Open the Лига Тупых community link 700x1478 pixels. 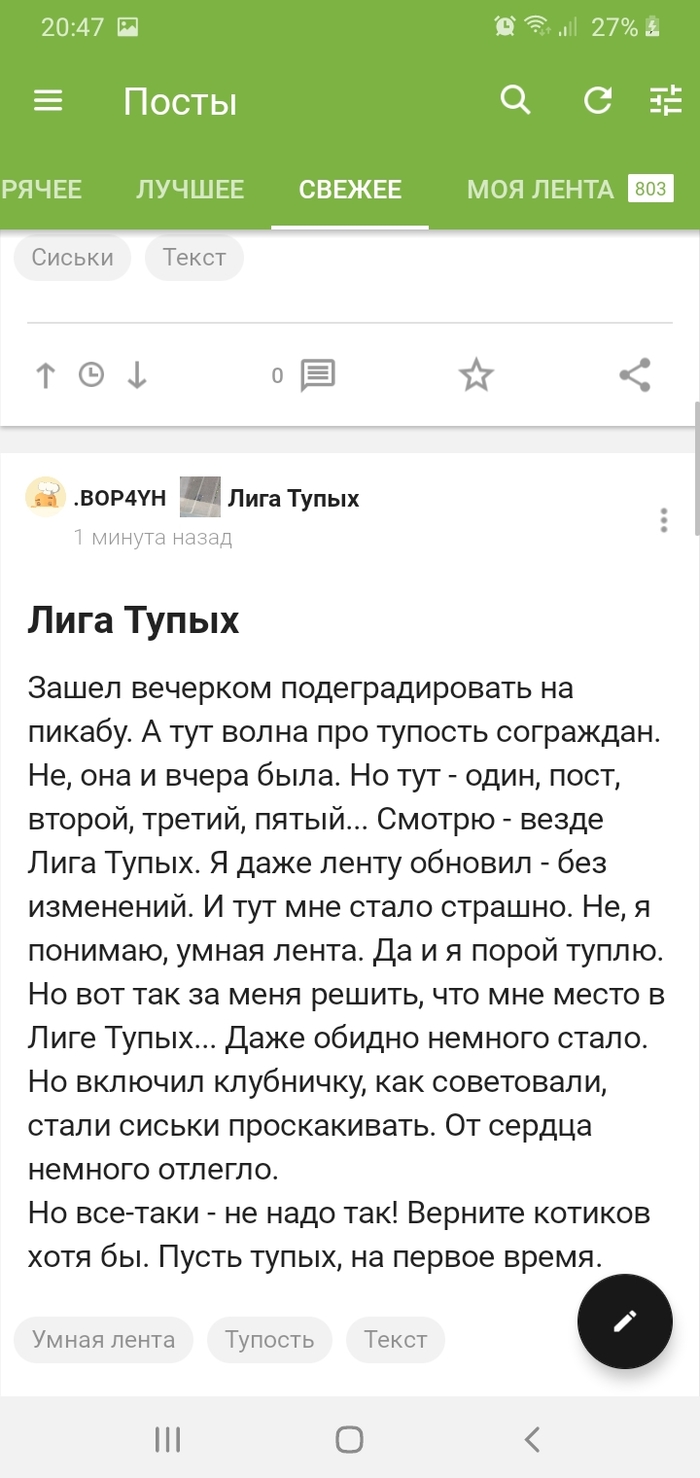tap(293, 498)
